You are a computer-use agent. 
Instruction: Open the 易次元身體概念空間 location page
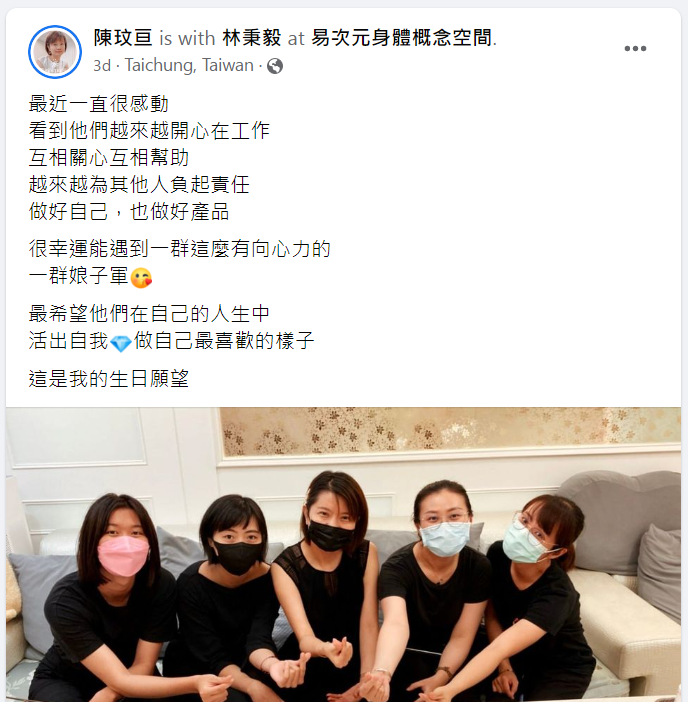[x=403, y=39]
